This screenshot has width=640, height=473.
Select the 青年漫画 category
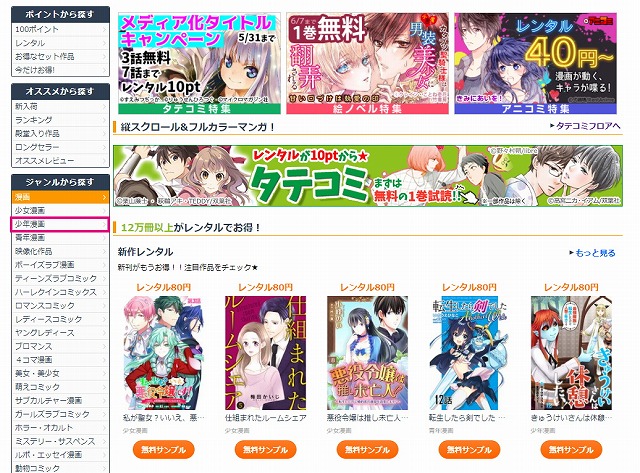[x=30, y=239]
